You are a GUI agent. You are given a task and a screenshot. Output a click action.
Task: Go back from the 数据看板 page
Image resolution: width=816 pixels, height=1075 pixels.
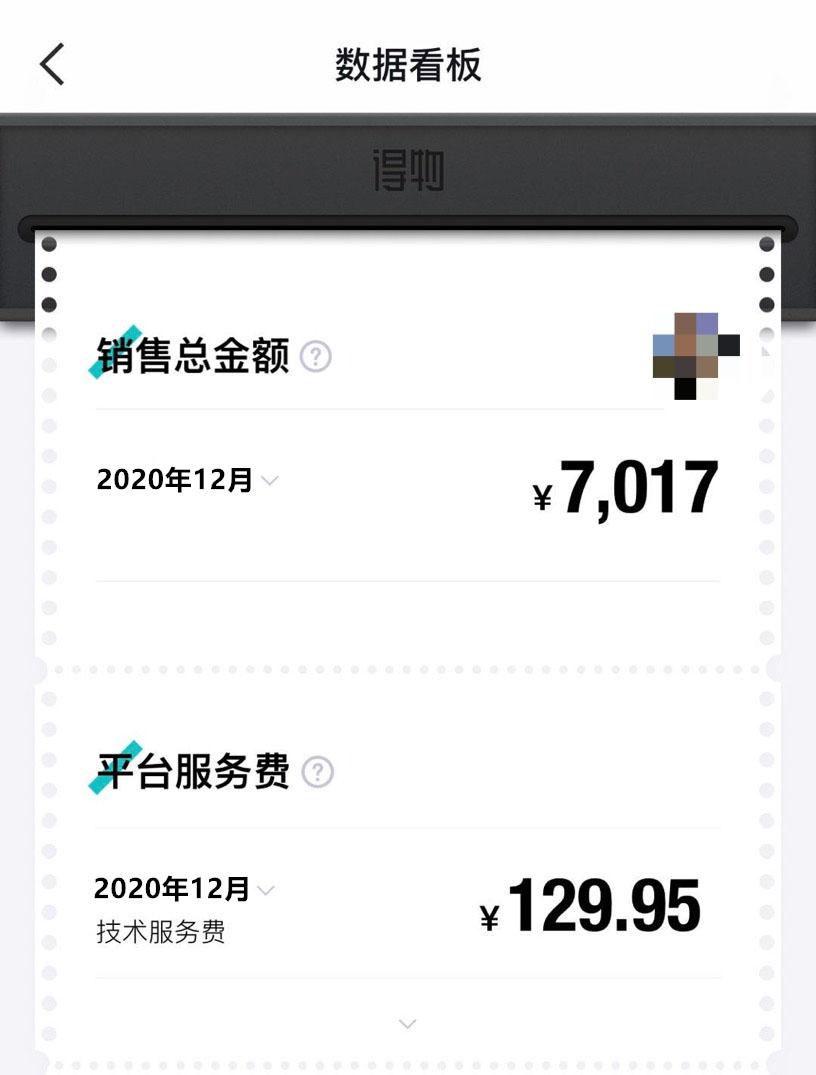click(x=52, y=65)
